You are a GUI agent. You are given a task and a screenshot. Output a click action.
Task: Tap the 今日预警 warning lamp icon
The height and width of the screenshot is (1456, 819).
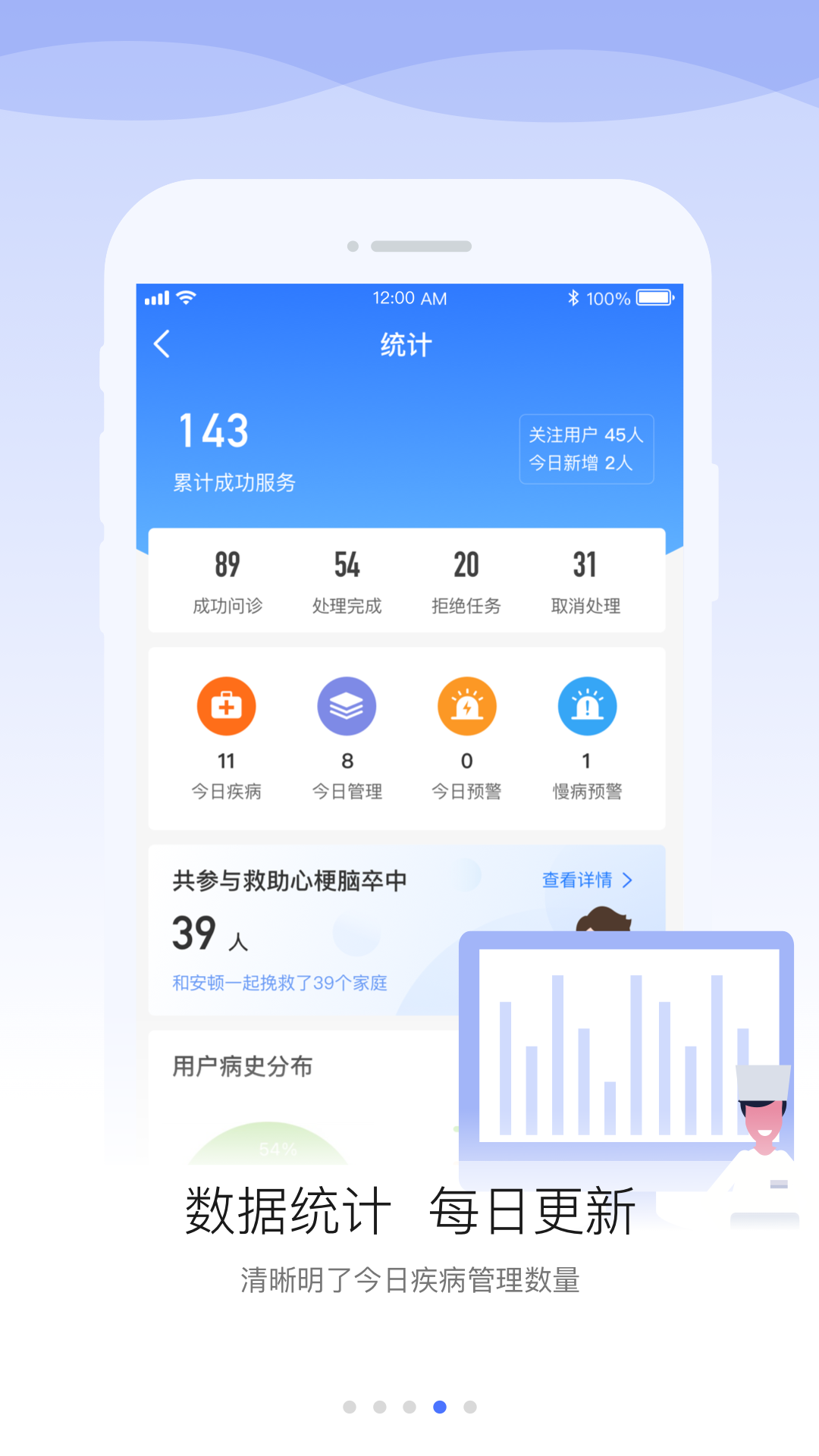click(467, 705)
